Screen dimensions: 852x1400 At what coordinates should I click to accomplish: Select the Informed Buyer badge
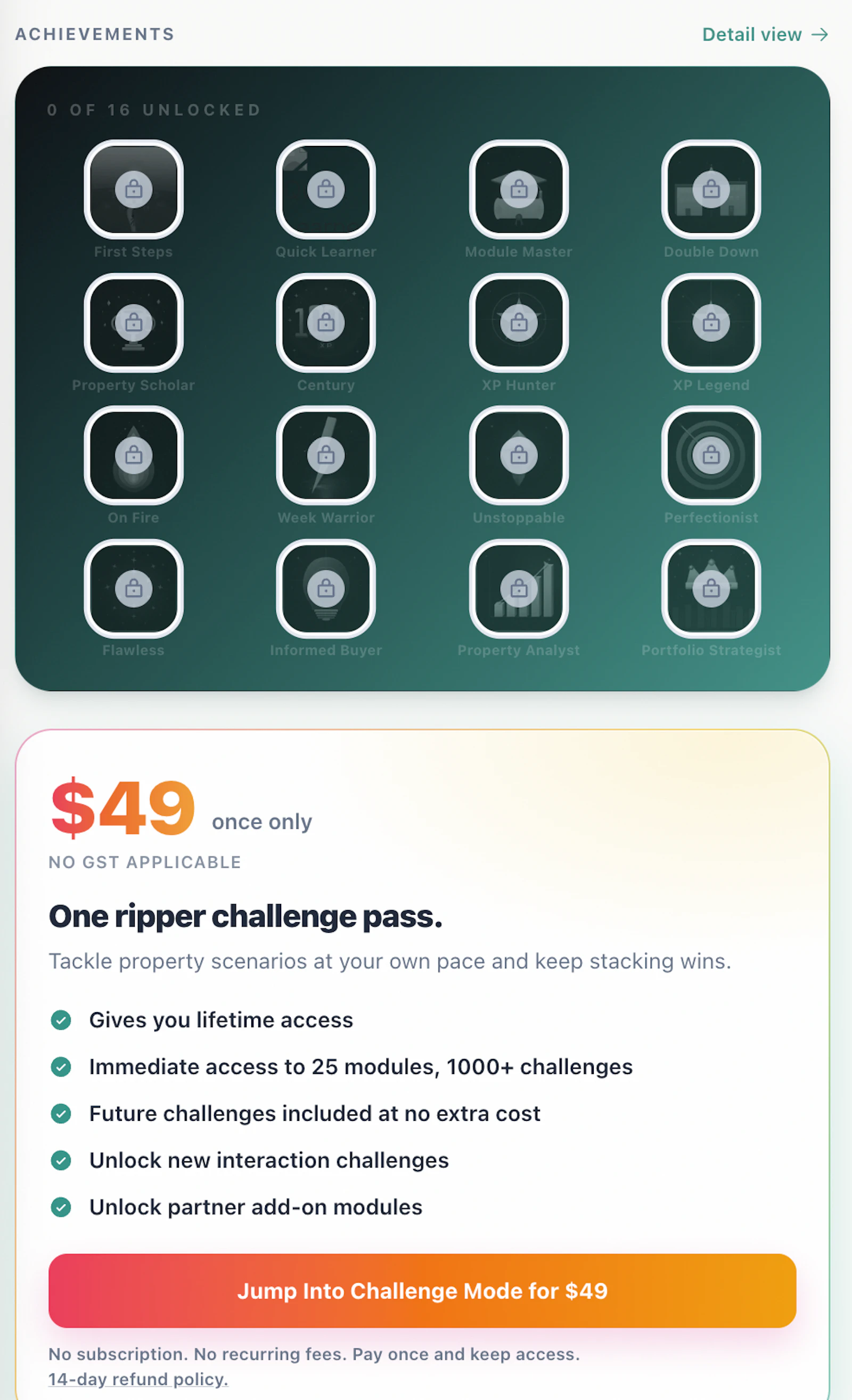pos(326,589)
